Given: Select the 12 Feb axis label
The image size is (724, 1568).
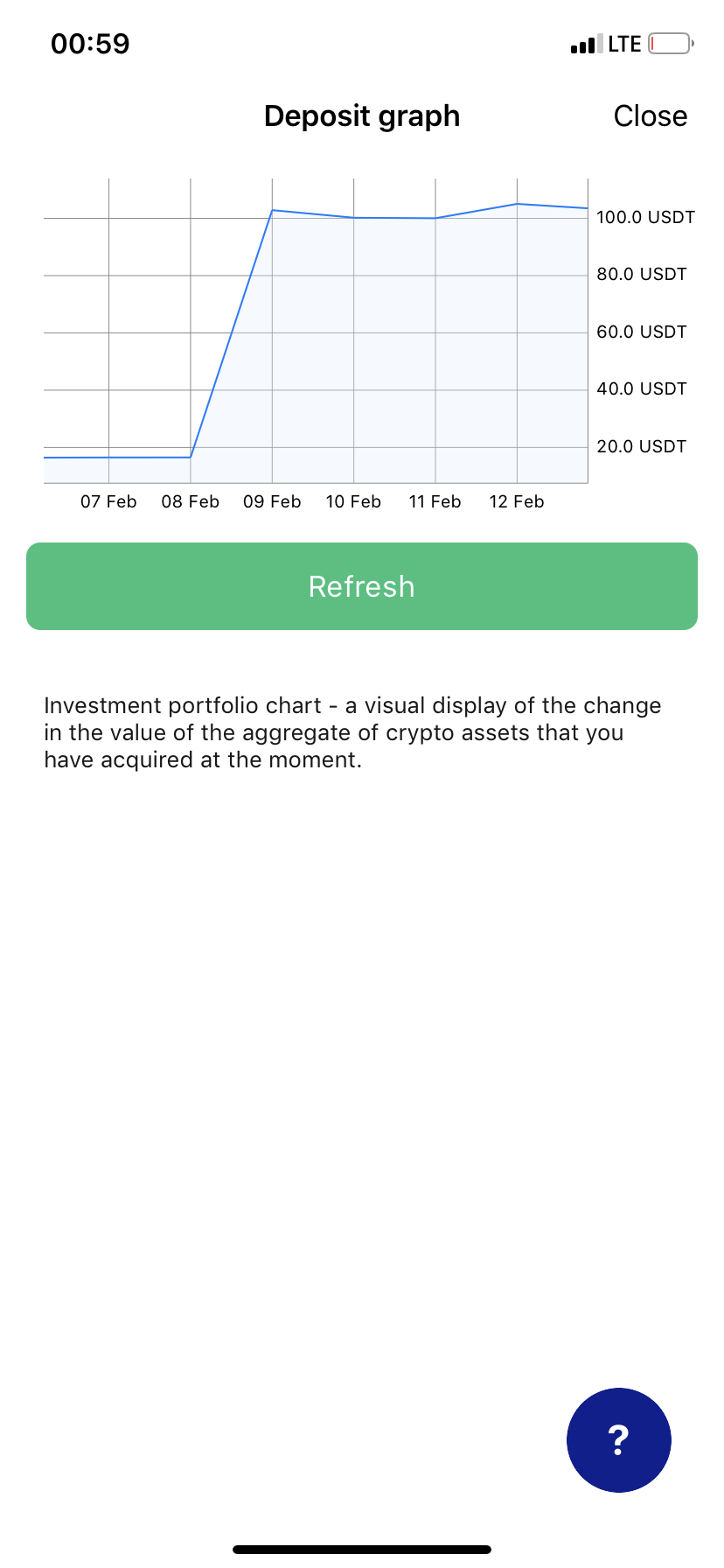Looking at the screenshot, I should (516, 501).
